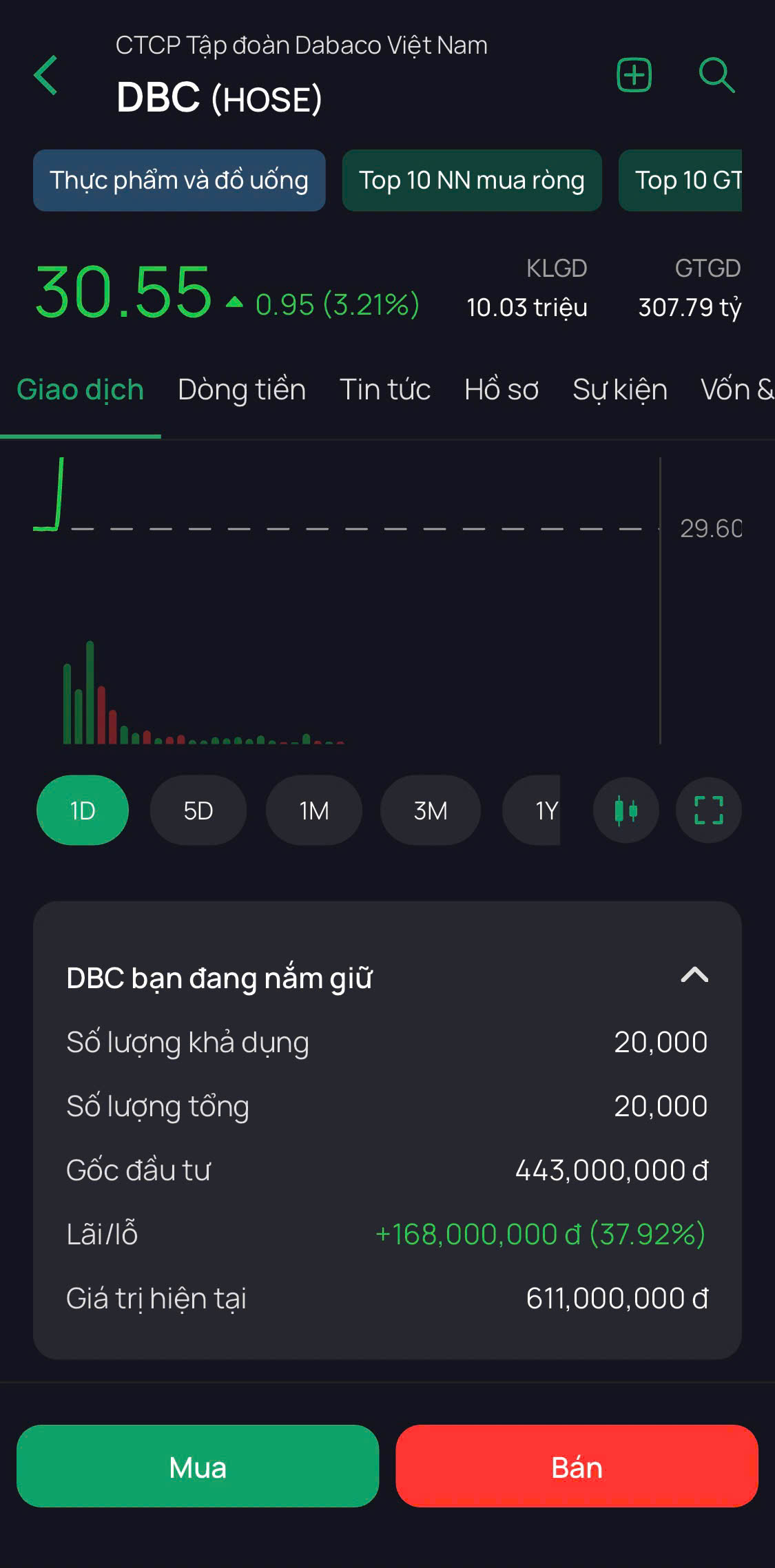Tap Bán to sell DBC shares
Viewport: 775px width, 1568px height.
pyautogui.click(x=577, y=1467)
